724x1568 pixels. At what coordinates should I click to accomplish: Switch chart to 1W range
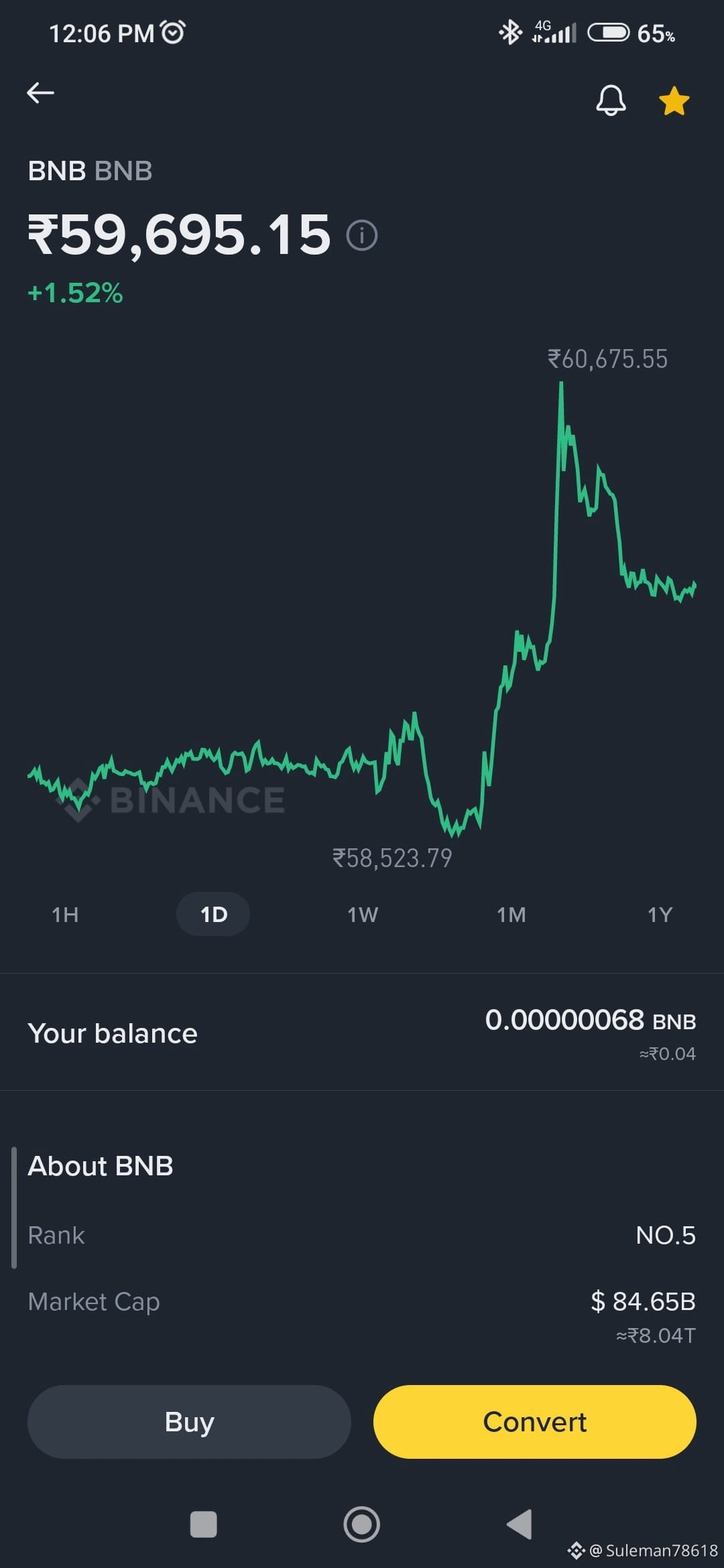click(x=363, y=915)
